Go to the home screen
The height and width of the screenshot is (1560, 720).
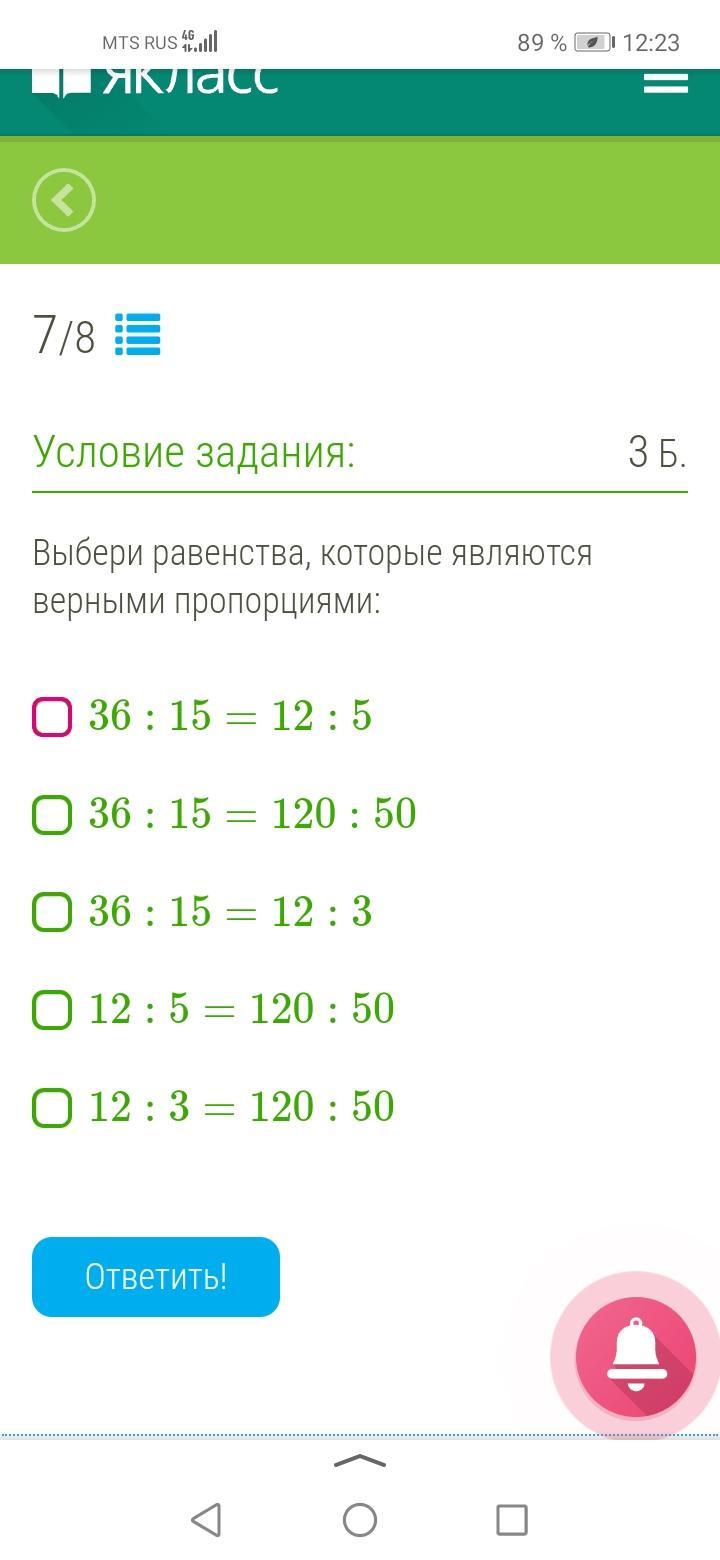[x=360, y=1520]
